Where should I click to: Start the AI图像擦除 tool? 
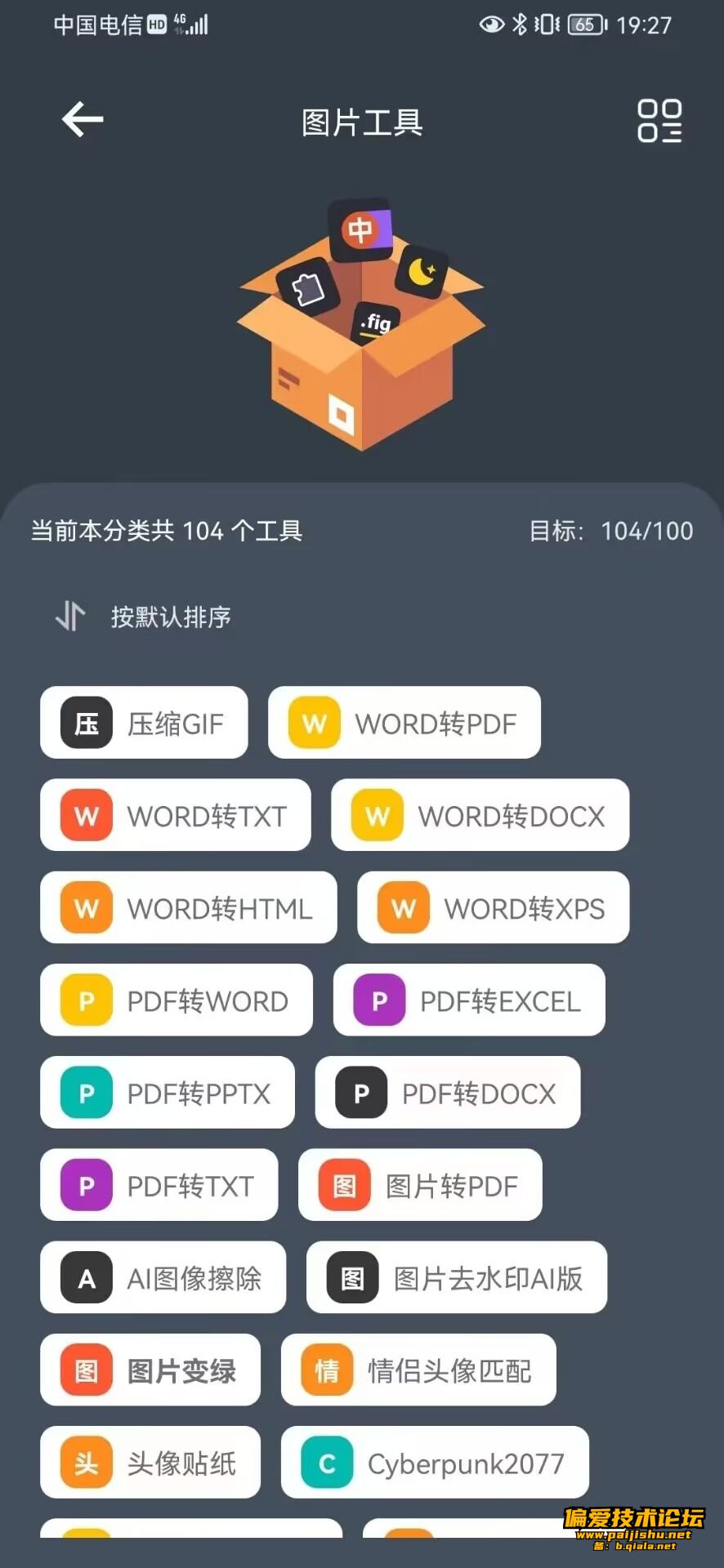coord(163,1277)
